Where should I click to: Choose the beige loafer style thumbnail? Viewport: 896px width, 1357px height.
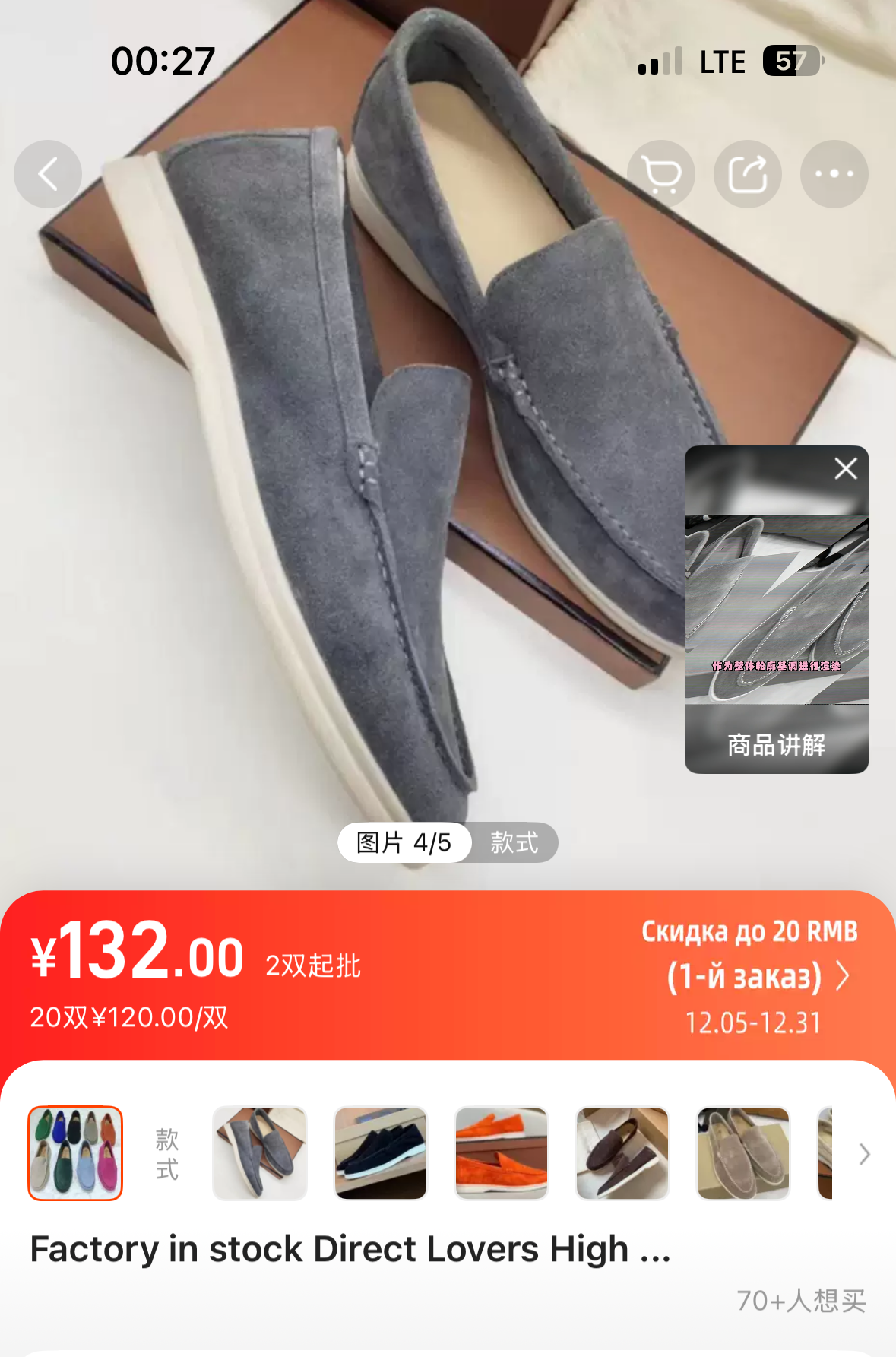743,1153
